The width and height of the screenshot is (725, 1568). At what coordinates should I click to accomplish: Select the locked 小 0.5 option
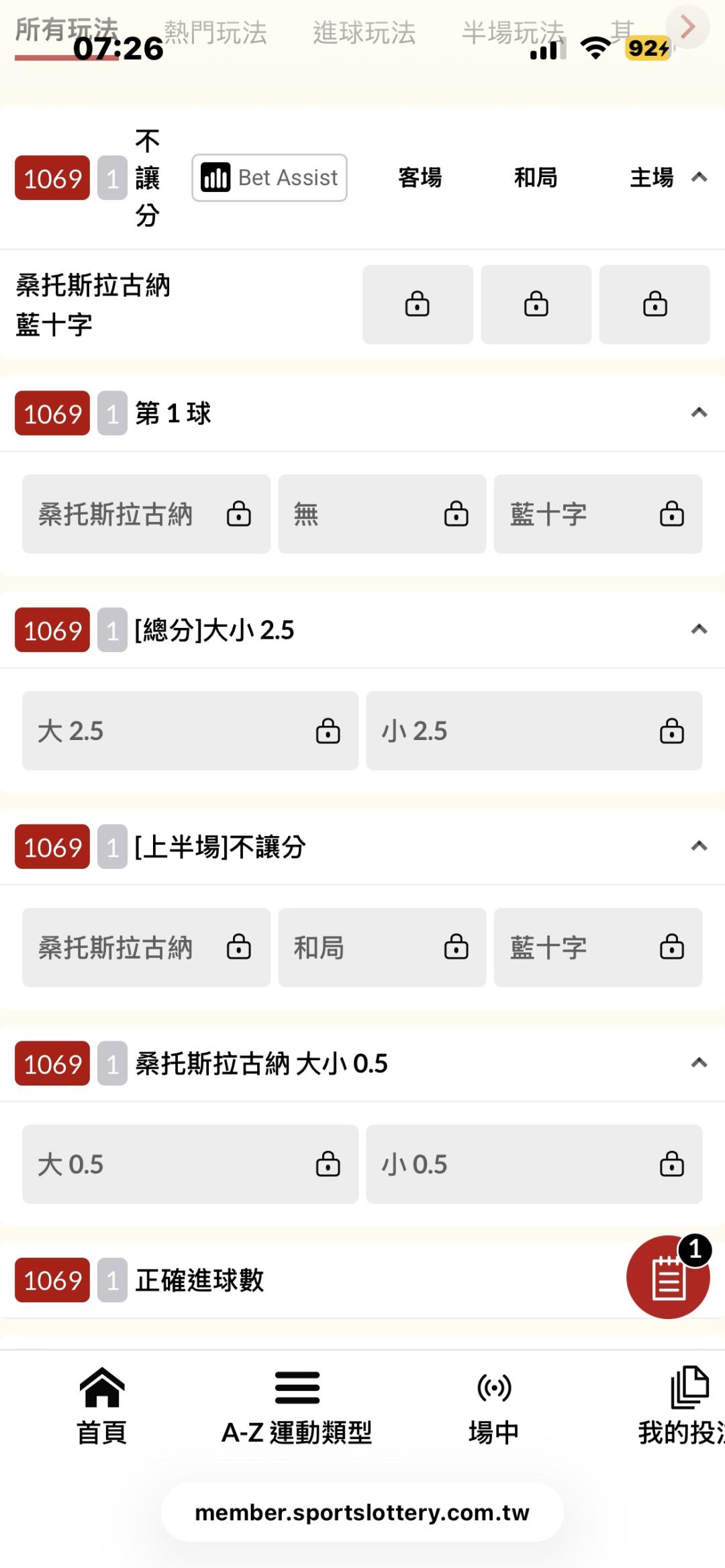[x=534, y=1164]
